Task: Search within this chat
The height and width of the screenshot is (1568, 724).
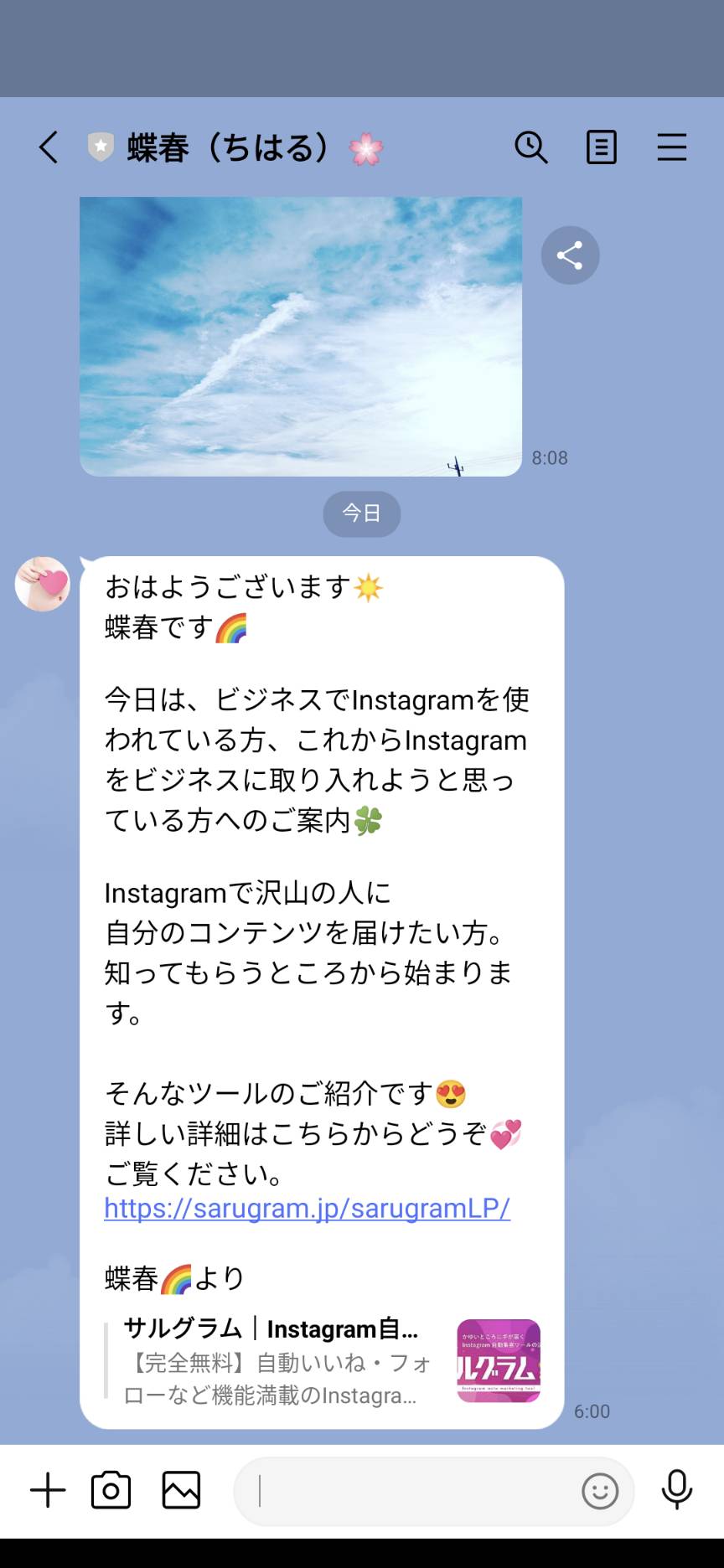Action: [x=531, y=147]
